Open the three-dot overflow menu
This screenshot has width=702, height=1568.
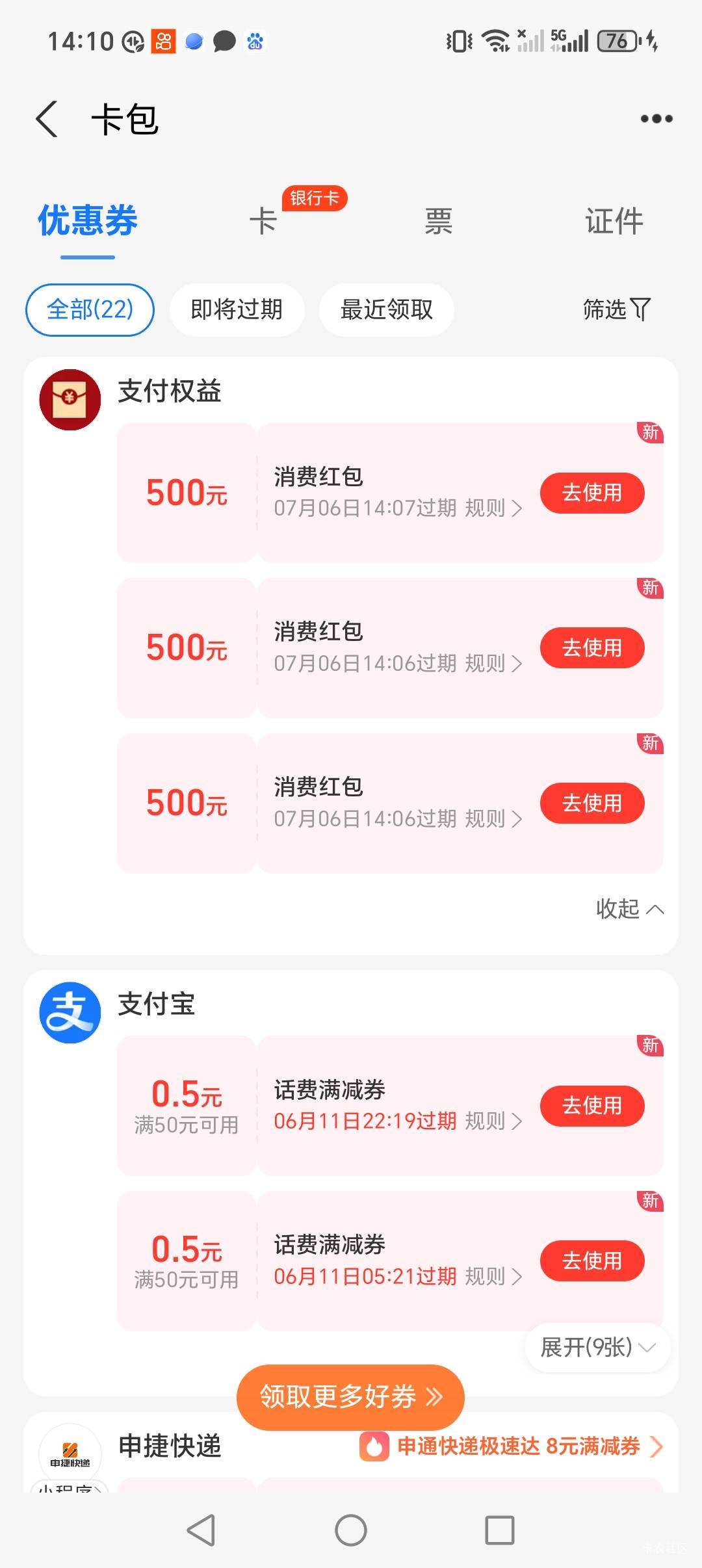[656, 119]
